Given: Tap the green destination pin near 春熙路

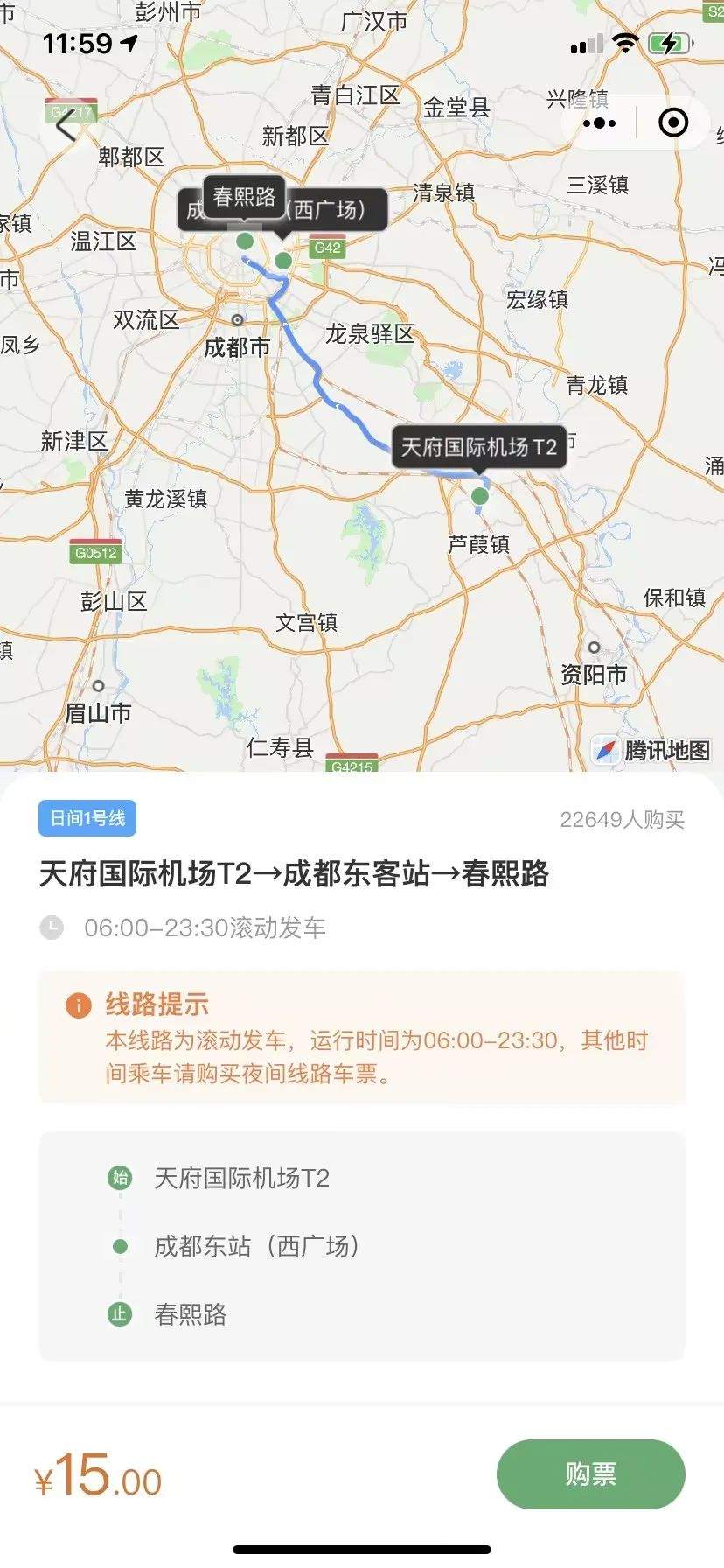Looking at the screenshot, I should (244, 242).
